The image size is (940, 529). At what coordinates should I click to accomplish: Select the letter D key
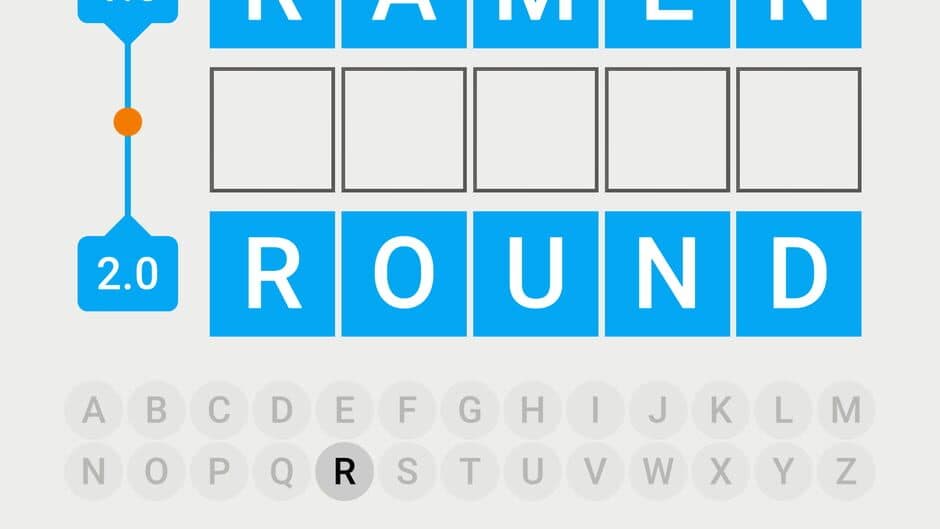point(282,410)
